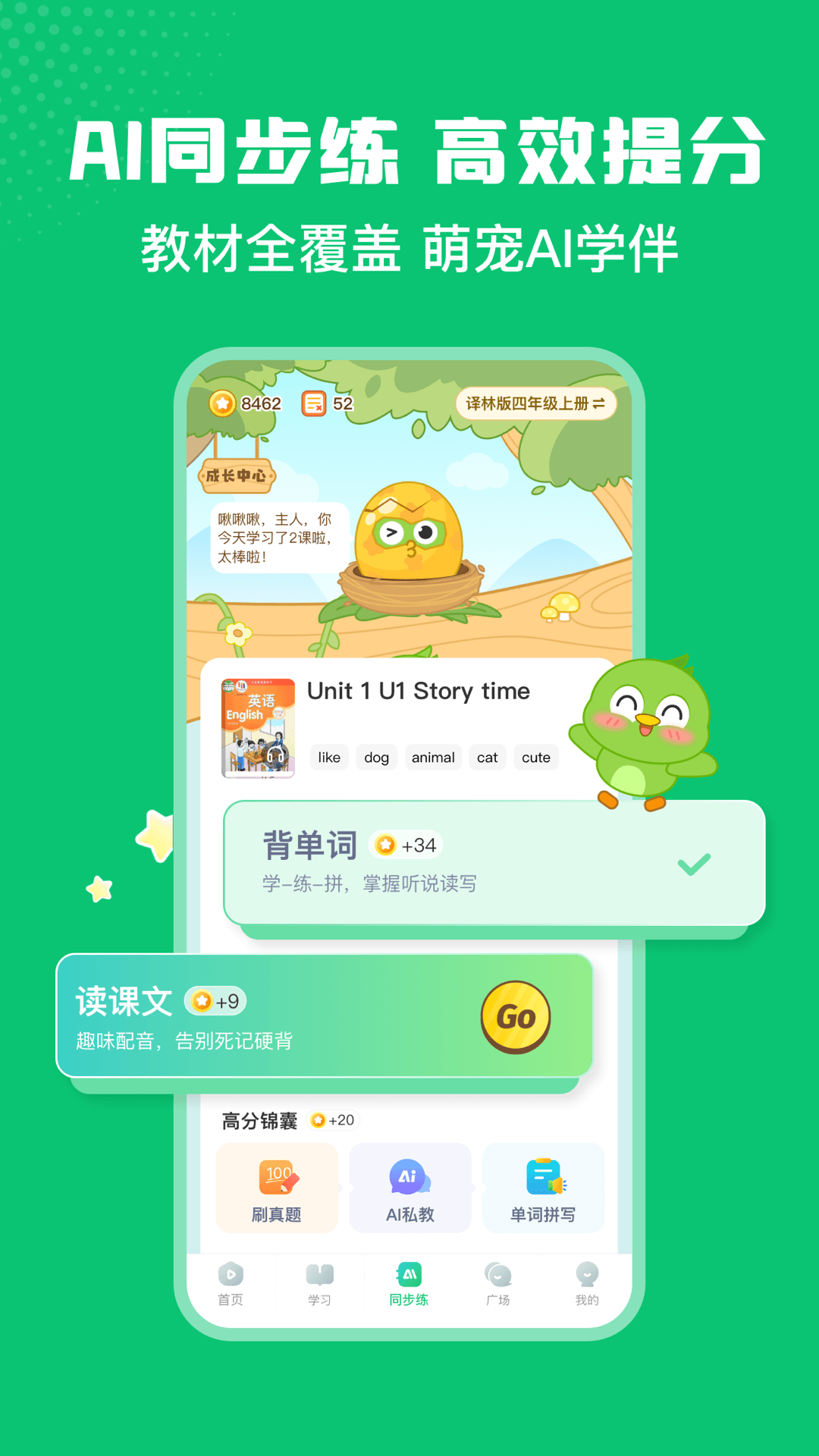Start 单词拼写 word spelling
The image size is (819, 1456).
[543, 1187]
